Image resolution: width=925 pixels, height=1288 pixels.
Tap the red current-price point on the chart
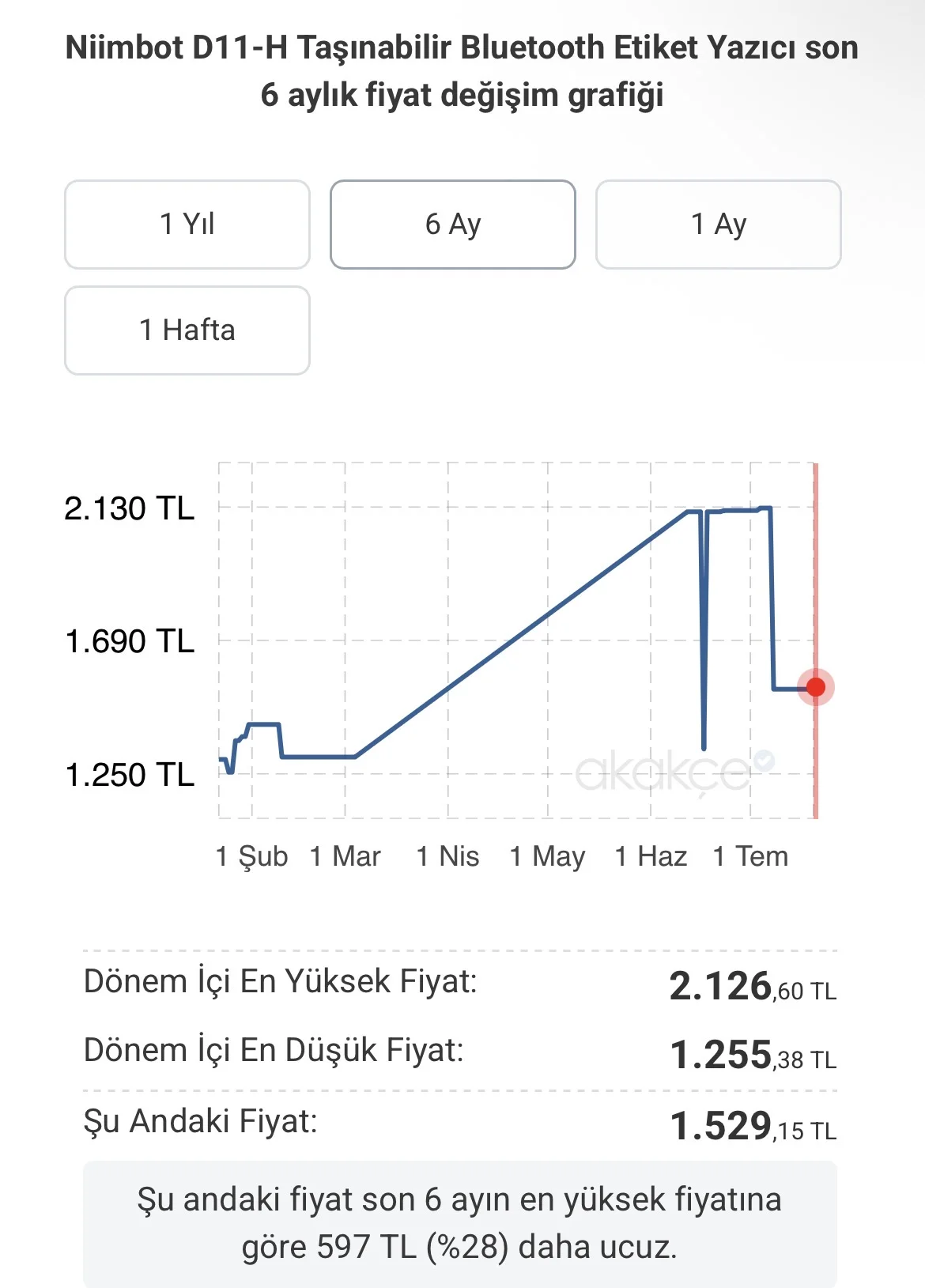point(816,687)
